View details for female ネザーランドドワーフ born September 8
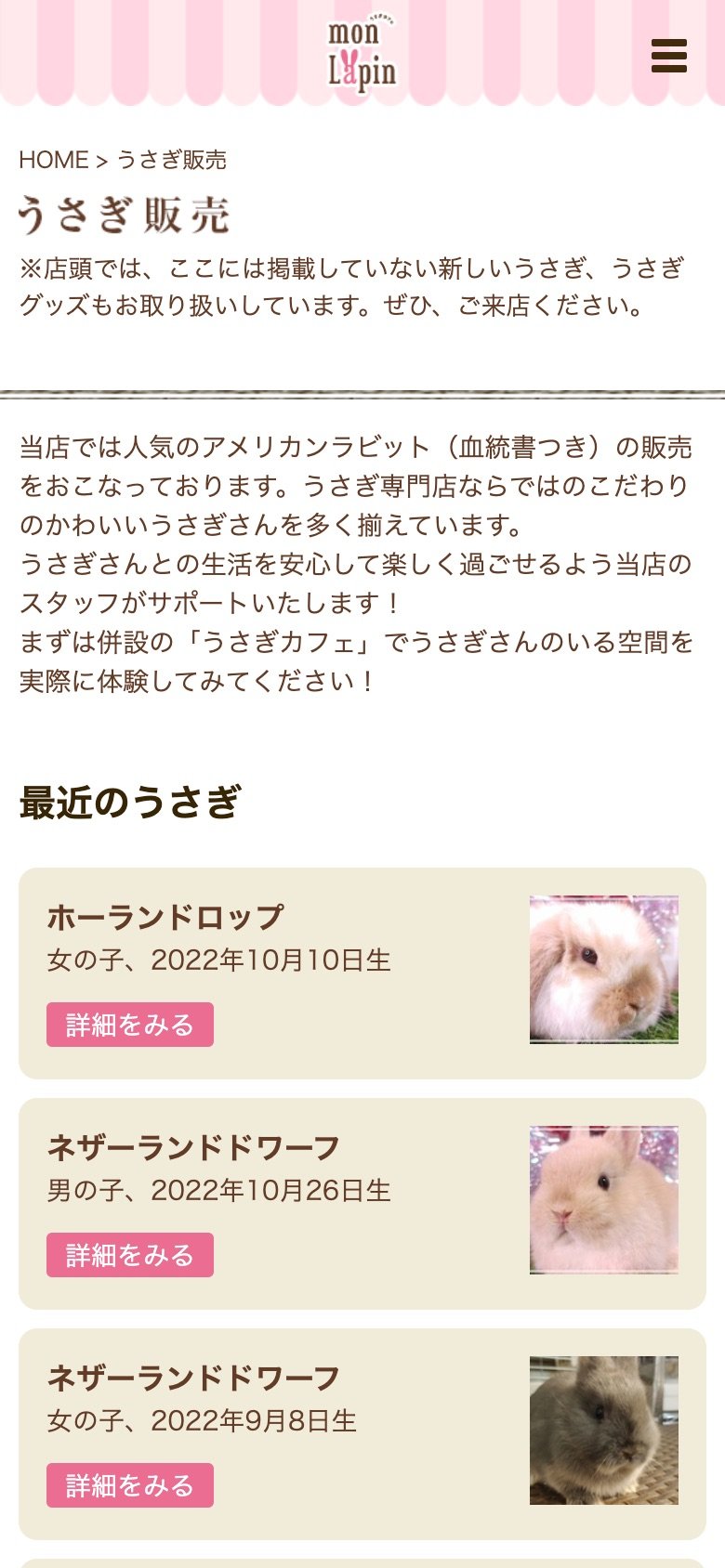The image size is (725, 1568). tap(130, 1485)
